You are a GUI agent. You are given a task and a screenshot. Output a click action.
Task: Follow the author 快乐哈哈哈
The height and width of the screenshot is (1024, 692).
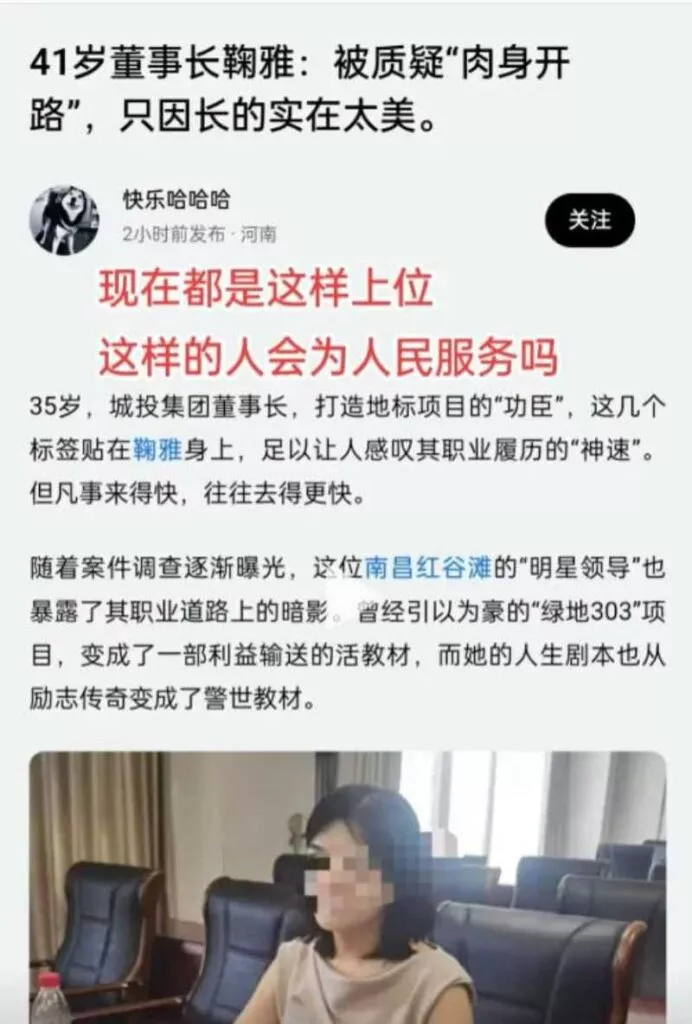[x=589, y=220]
